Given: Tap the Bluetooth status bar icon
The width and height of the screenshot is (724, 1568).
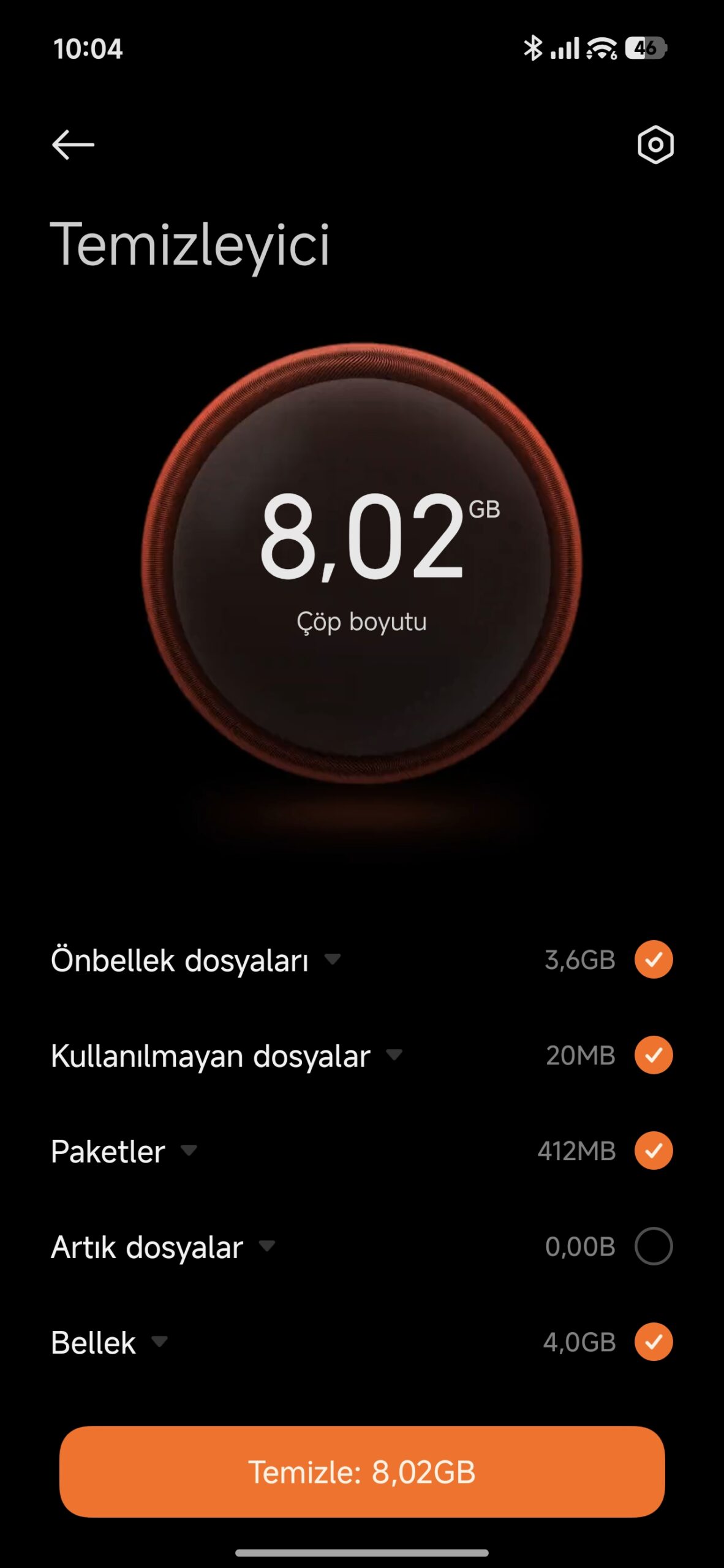Looking at the screenshot, I should tap(533, 49).
